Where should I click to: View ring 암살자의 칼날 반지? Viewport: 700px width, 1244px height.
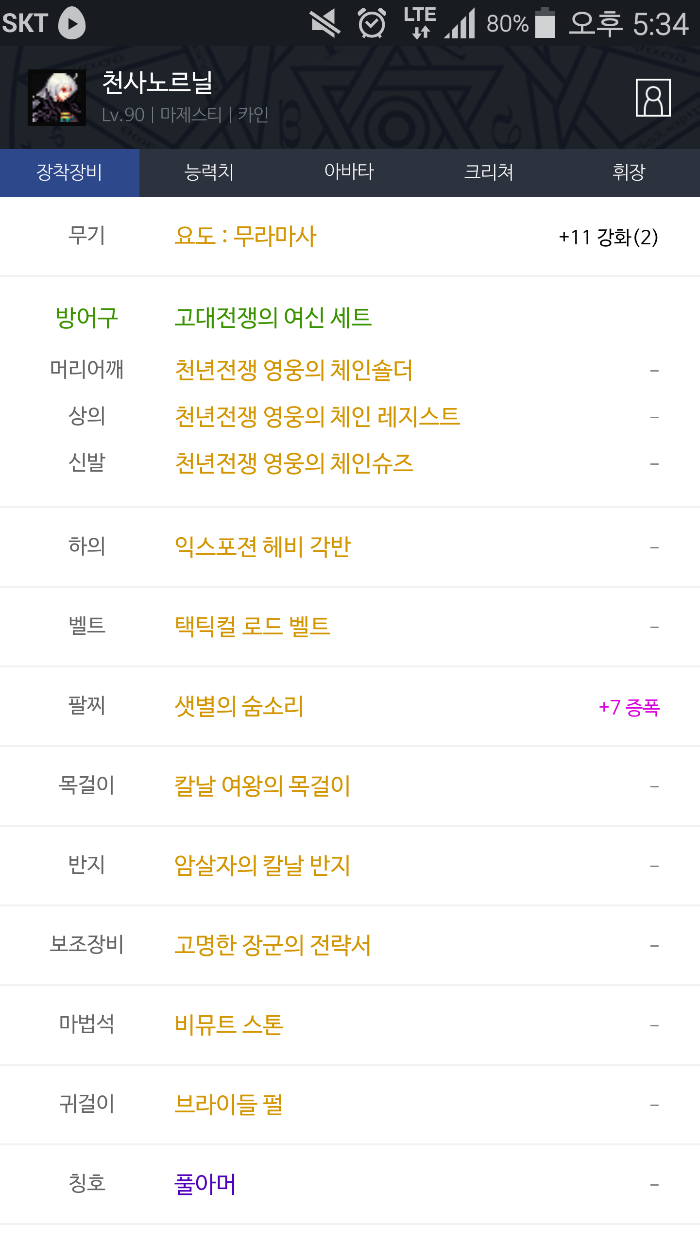(x=262, y=866)
